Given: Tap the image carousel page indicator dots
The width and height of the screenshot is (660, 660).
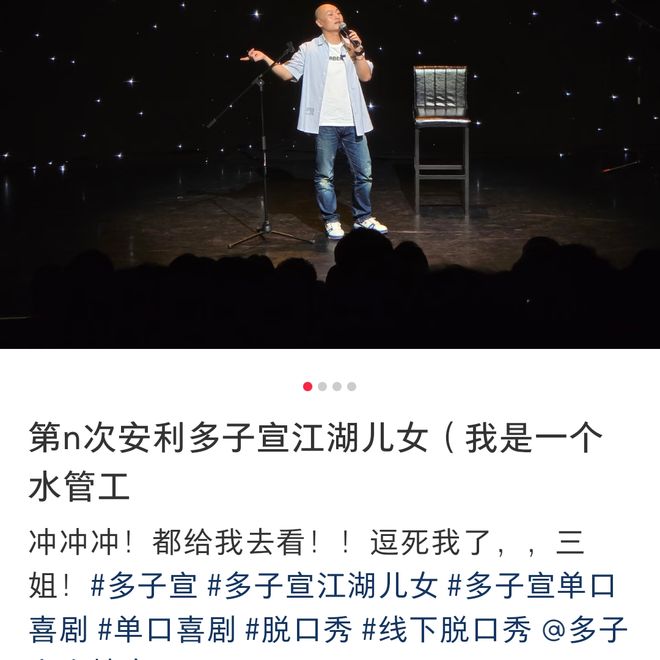Looking at the screenshot, I should click(x=330, y=386).
